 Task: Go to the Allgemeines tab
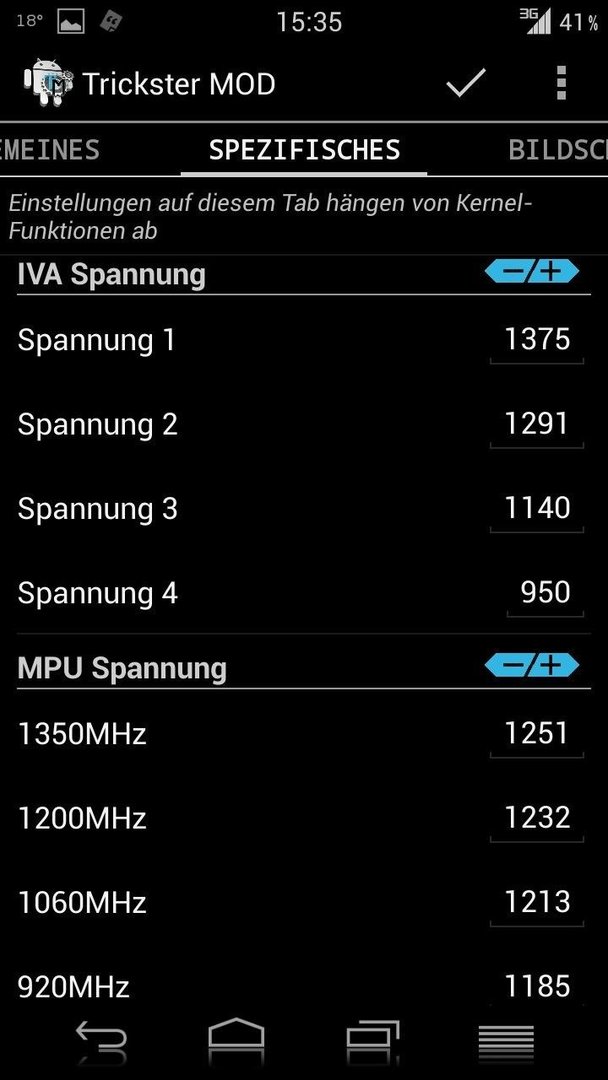[x=50, y=149]
